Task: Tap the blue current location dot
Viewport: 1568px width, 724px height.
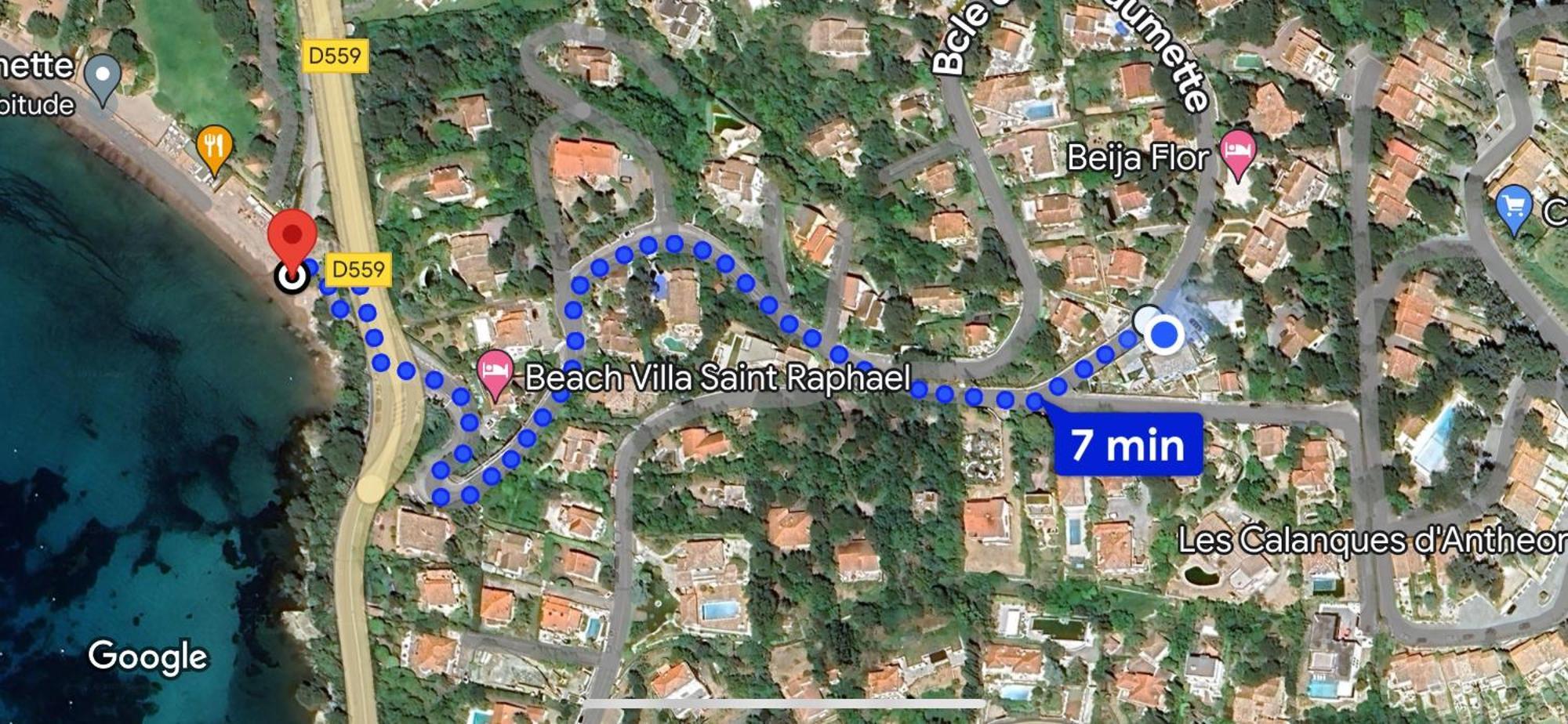Action: point(1165,335)
